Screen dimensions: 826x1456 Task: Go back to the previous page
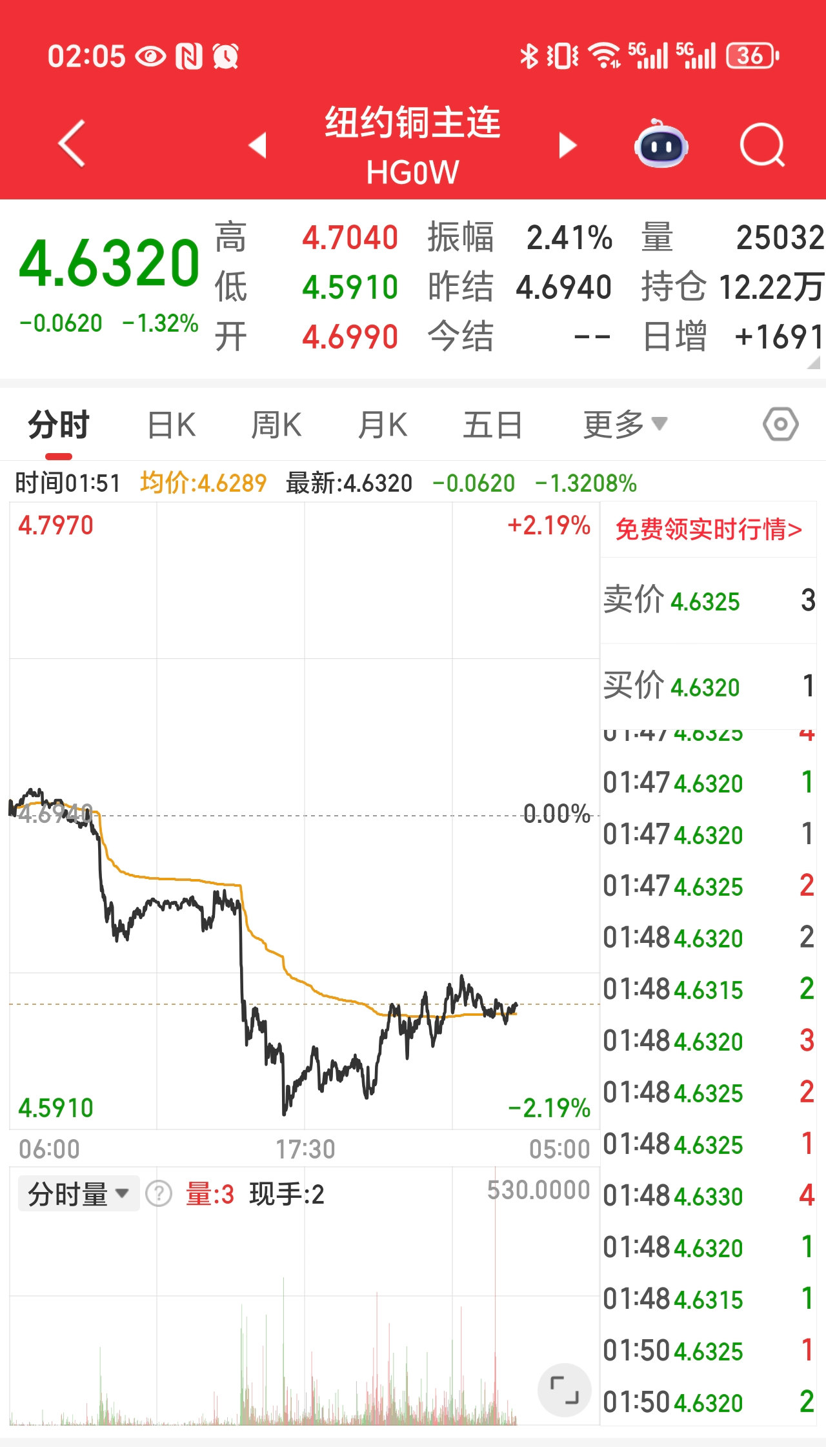pos(72,144)
